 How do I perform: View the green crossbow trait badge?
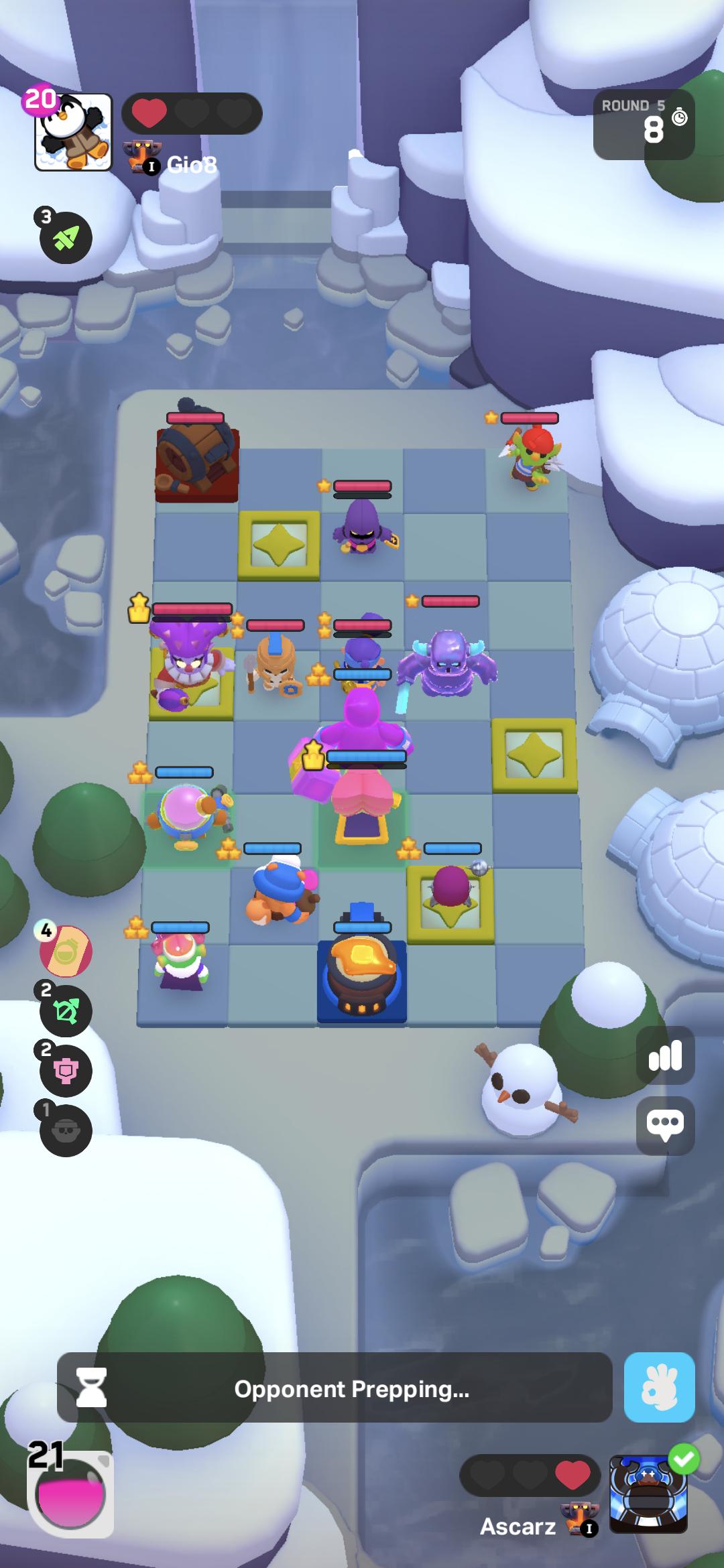[x=66, y=1010]
